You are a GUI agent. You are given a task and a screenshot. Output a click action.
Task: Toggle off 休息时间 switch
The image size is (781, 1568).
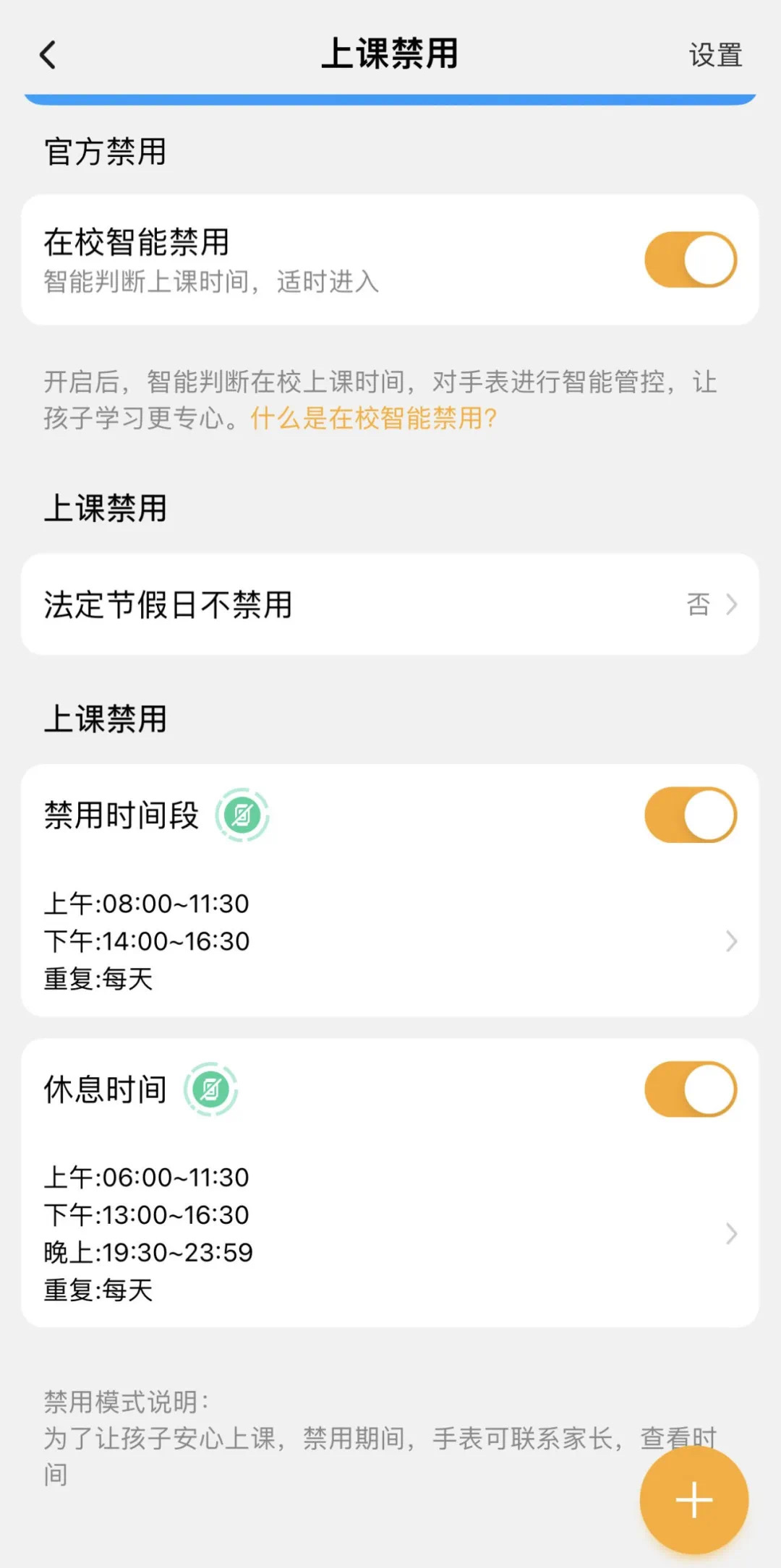coord(690,1089)
